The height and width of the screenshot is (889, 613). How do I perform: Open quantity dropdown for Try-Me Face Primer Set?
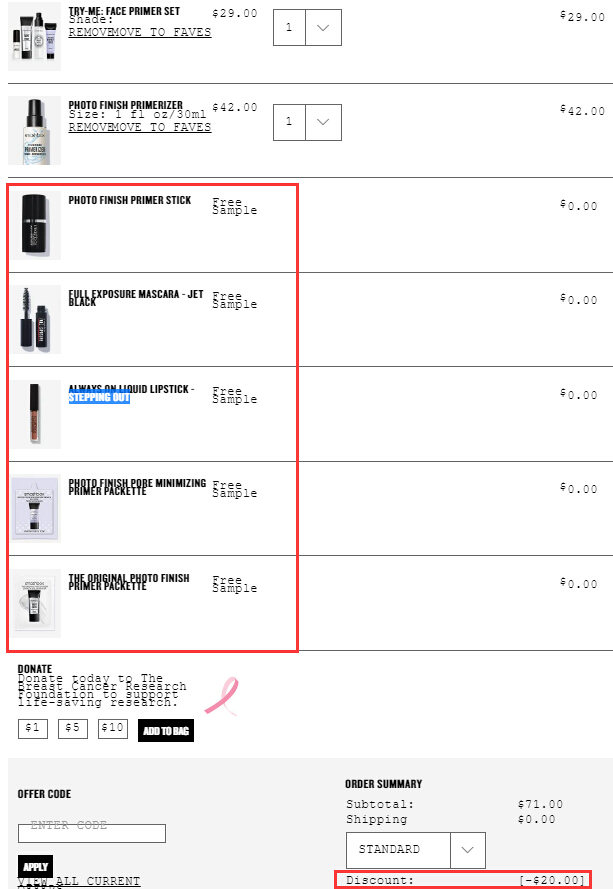pos(322,28)
